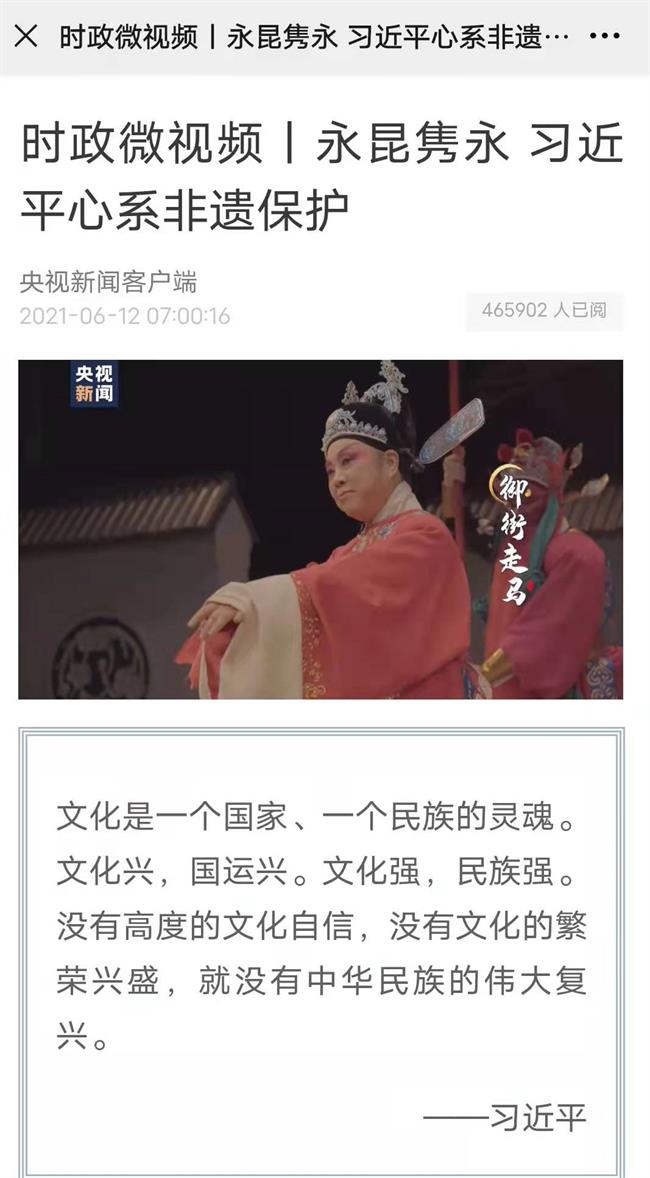Close the article page
The width and height of the screenshot is (650, 1178).
[26, 37]
